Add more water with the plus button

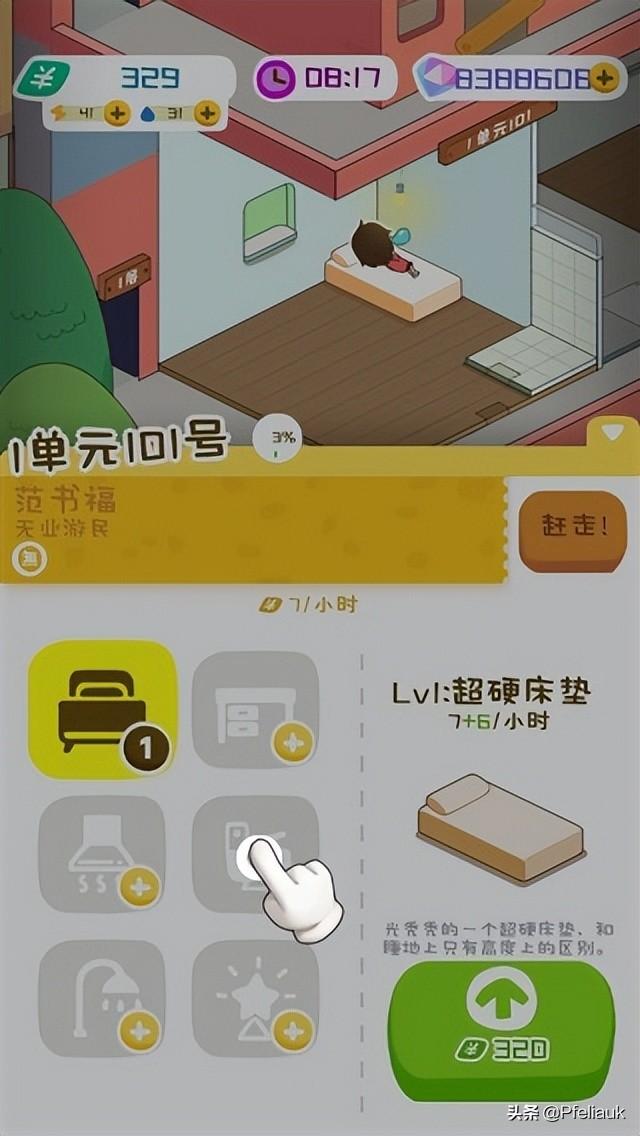207,113
